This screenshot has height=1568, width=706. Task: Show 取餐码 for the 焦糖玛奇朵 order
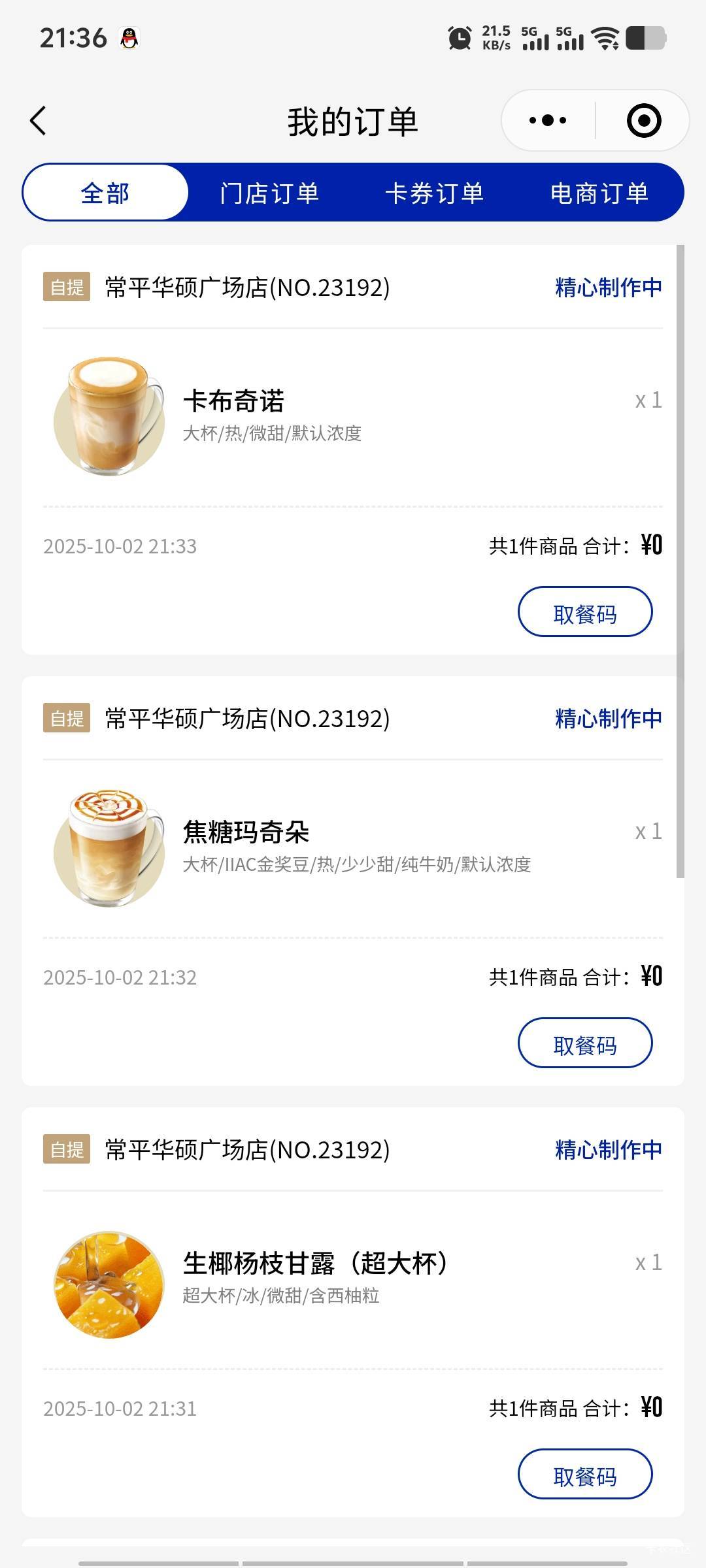coord(585,1043)
